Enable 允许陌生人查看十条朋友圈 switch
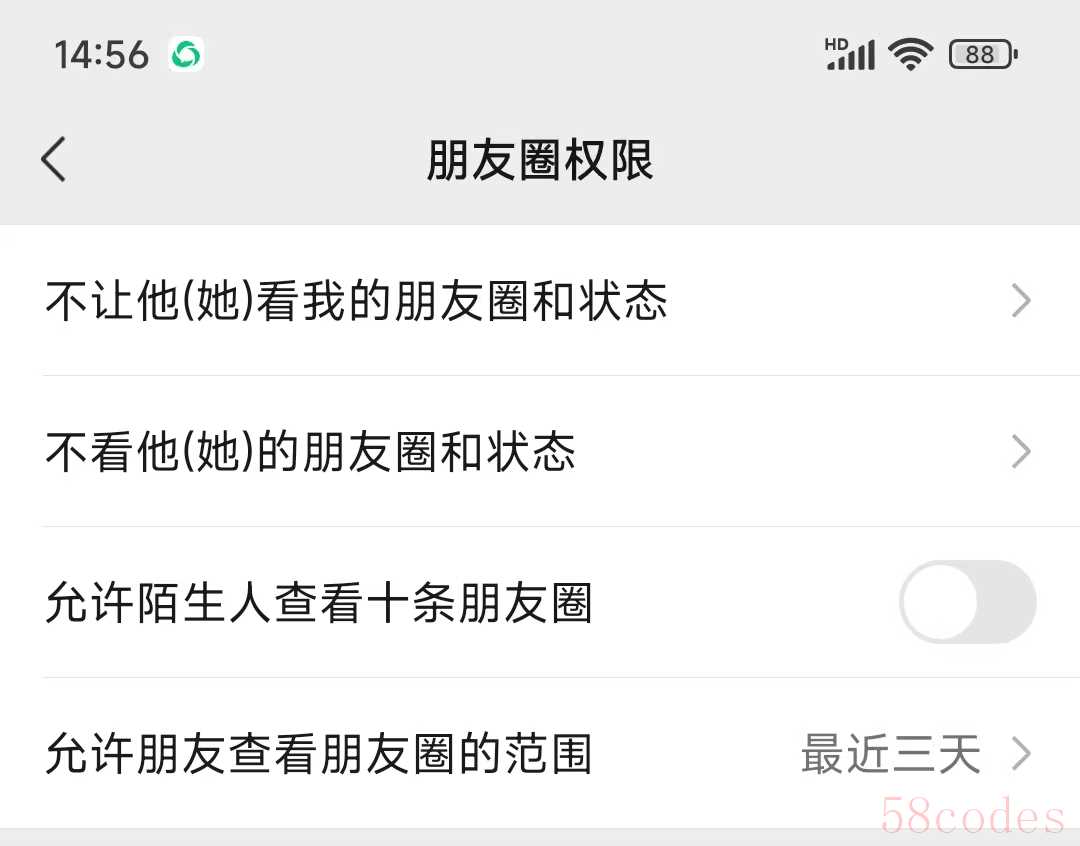This screenshot has height=846, width=1080. 966,602
